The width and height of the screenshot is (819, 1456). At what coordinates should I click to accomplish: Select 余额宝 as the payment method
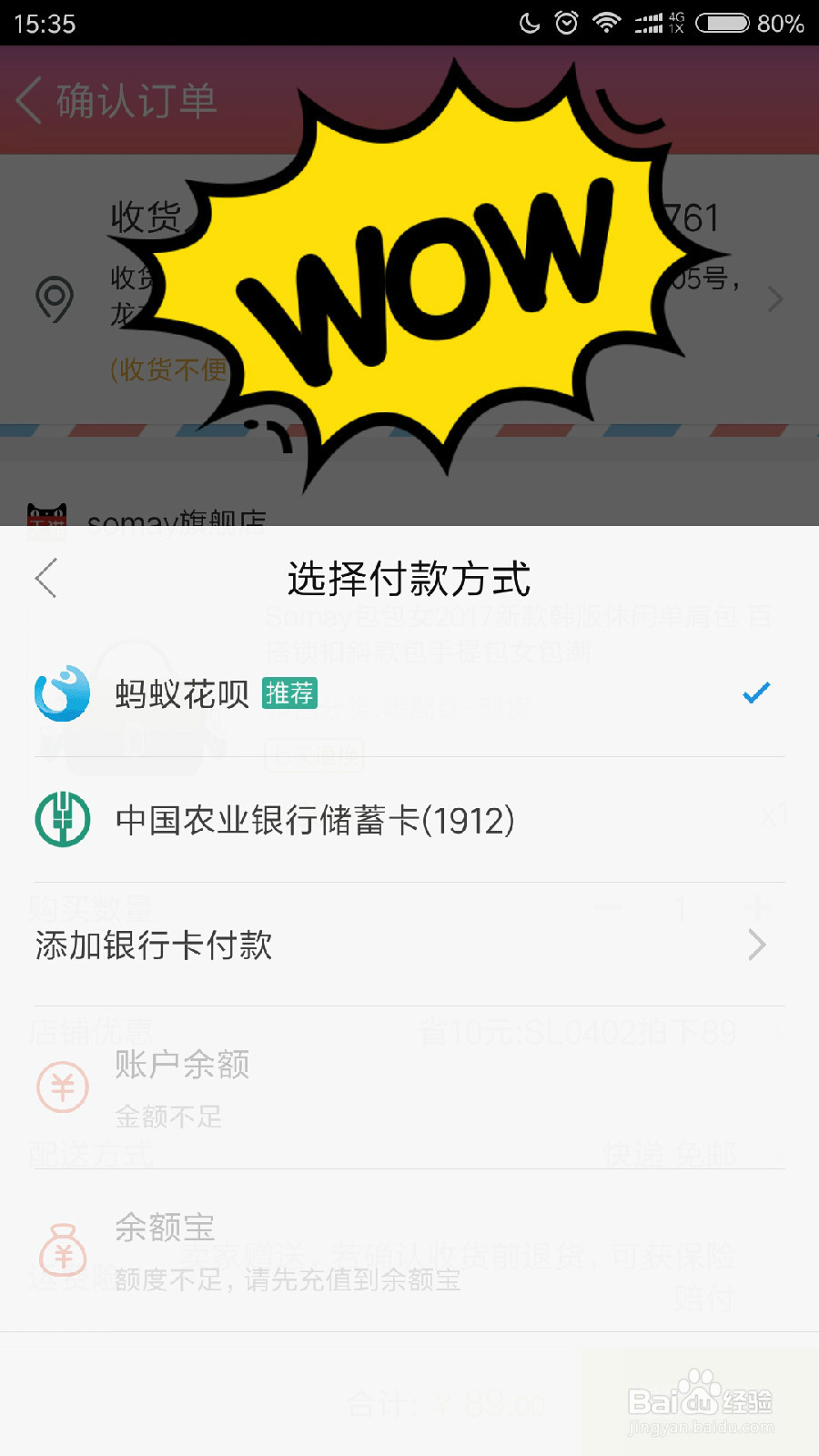point(164,1228)
